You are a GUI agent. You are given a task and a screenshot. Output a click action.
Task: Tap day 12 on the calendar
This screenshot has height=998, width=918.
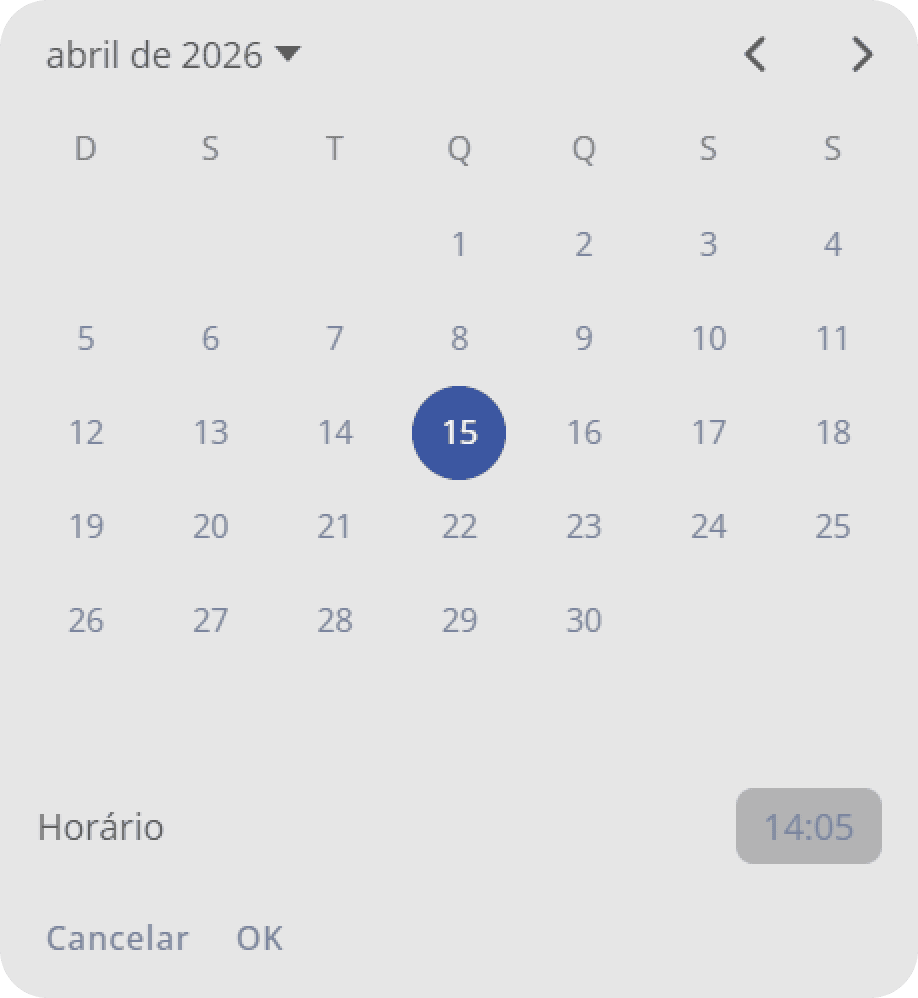coord(86,433)
